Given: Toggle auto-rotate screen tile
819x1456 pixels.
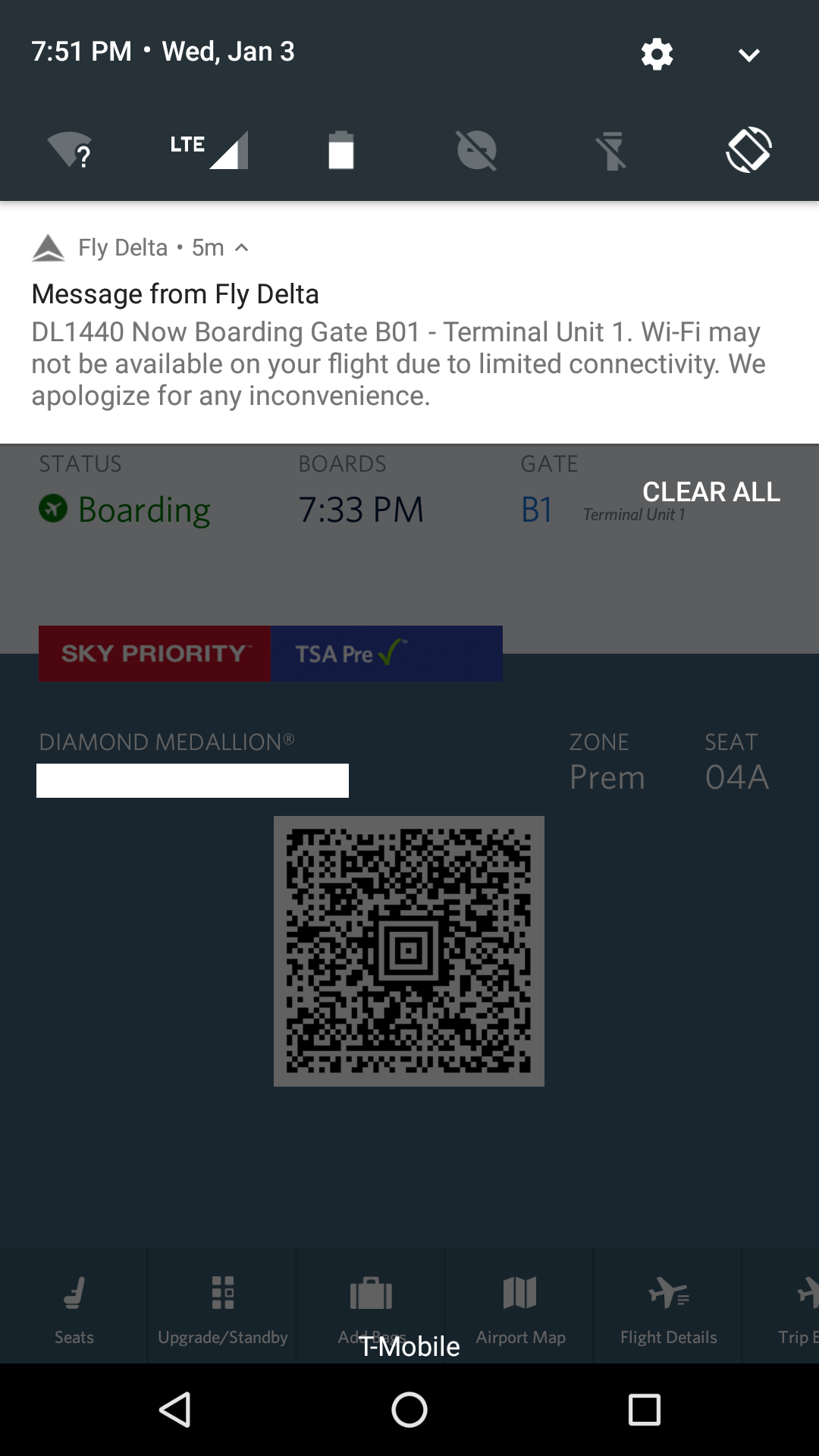Looking at the screenshot, I should tap(748, 149).
